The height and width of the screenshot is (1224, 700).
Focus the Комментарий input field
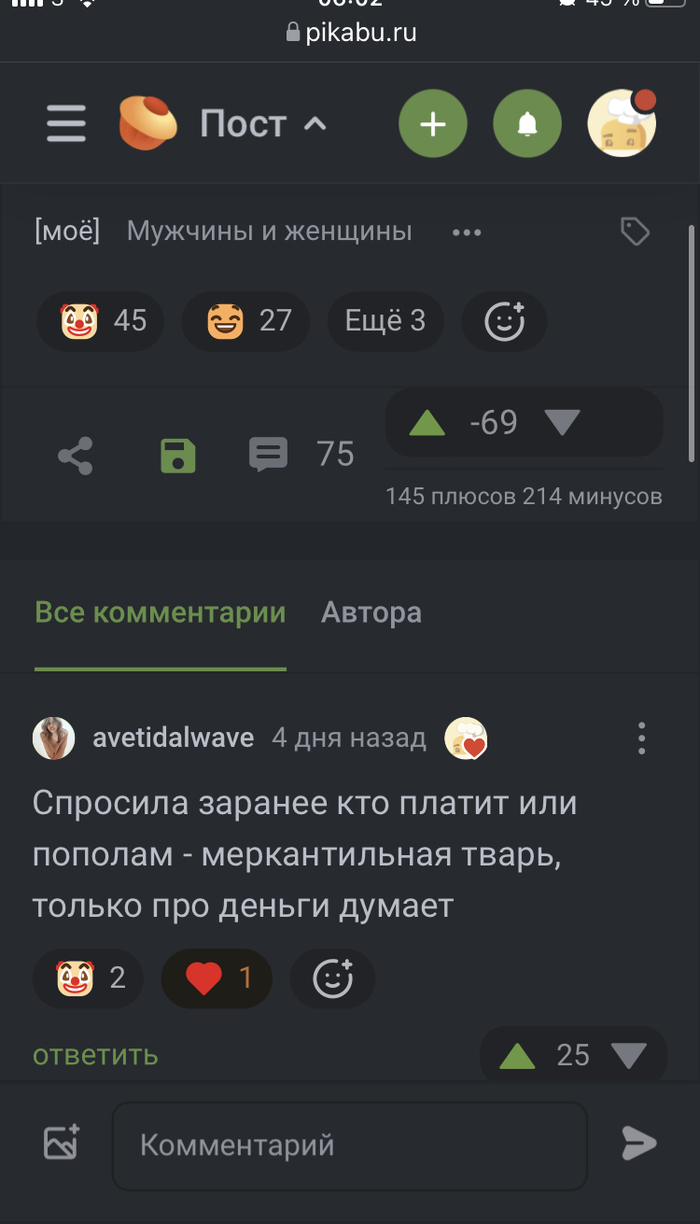(349, 1145)
